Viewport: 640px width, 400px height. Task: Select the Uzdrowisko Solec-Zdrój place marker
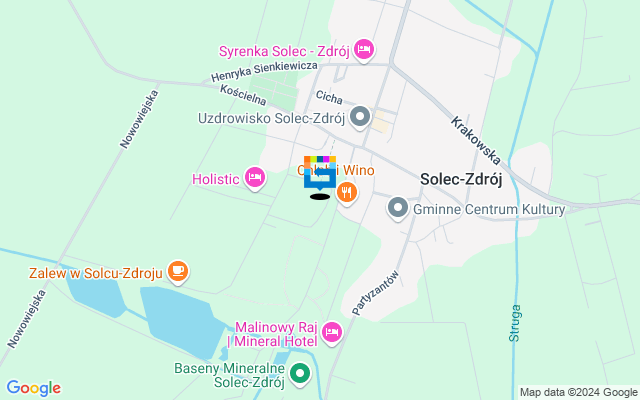[x=360, y=118]
